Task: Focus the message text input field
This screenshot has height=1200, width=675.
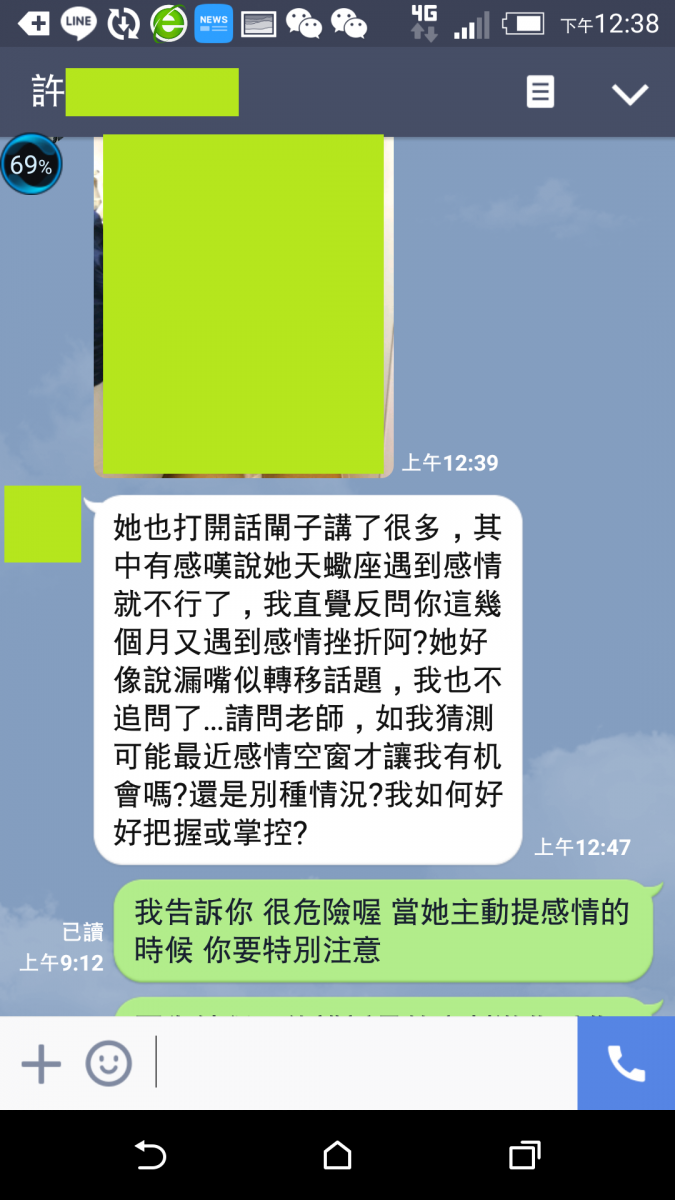Action: pos(365,1063)
